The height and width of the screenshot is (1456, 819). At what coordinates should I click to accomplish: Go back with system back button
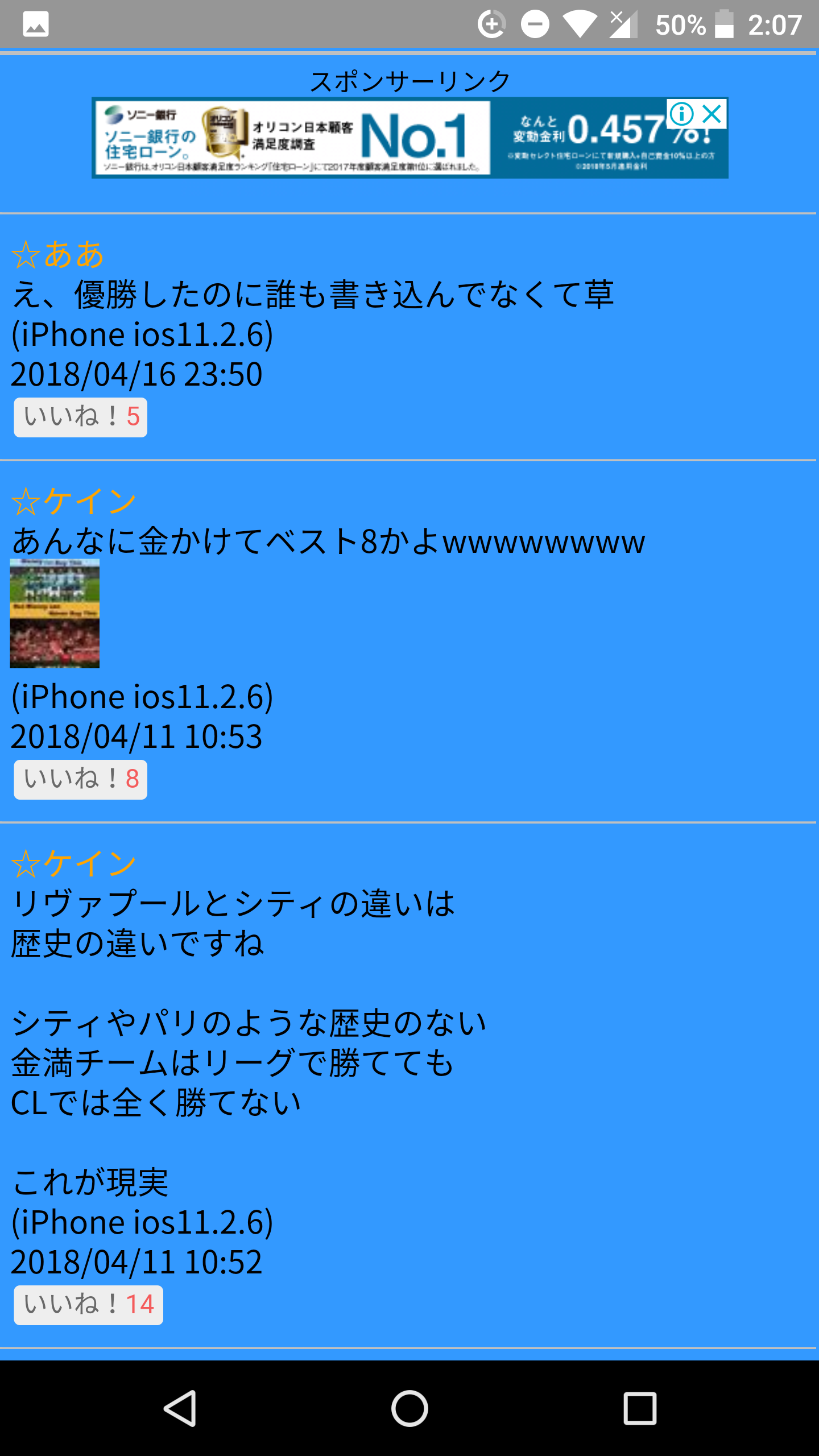pos(180,1408)
